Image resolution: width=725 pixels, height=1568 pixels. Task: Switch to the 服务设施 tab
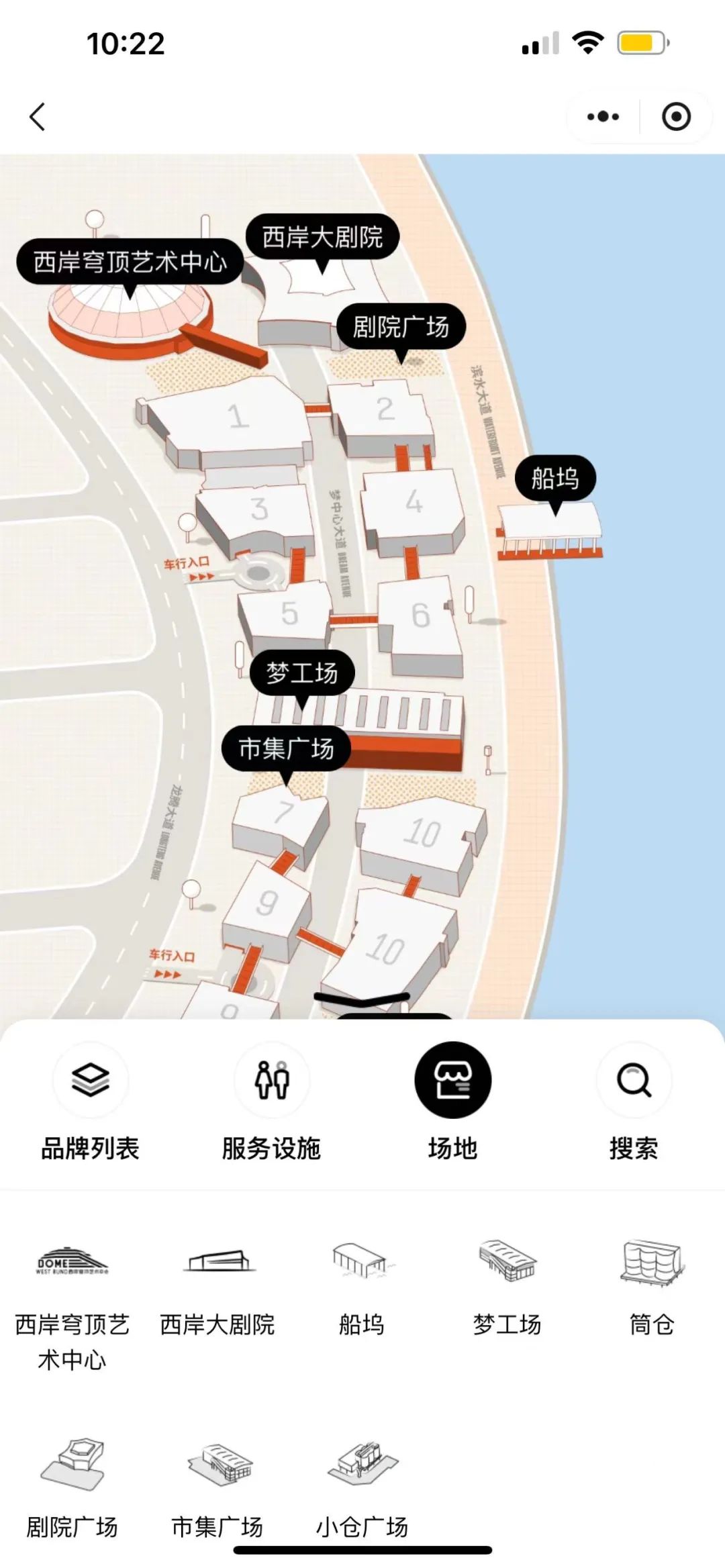(x=271, y=1101)
